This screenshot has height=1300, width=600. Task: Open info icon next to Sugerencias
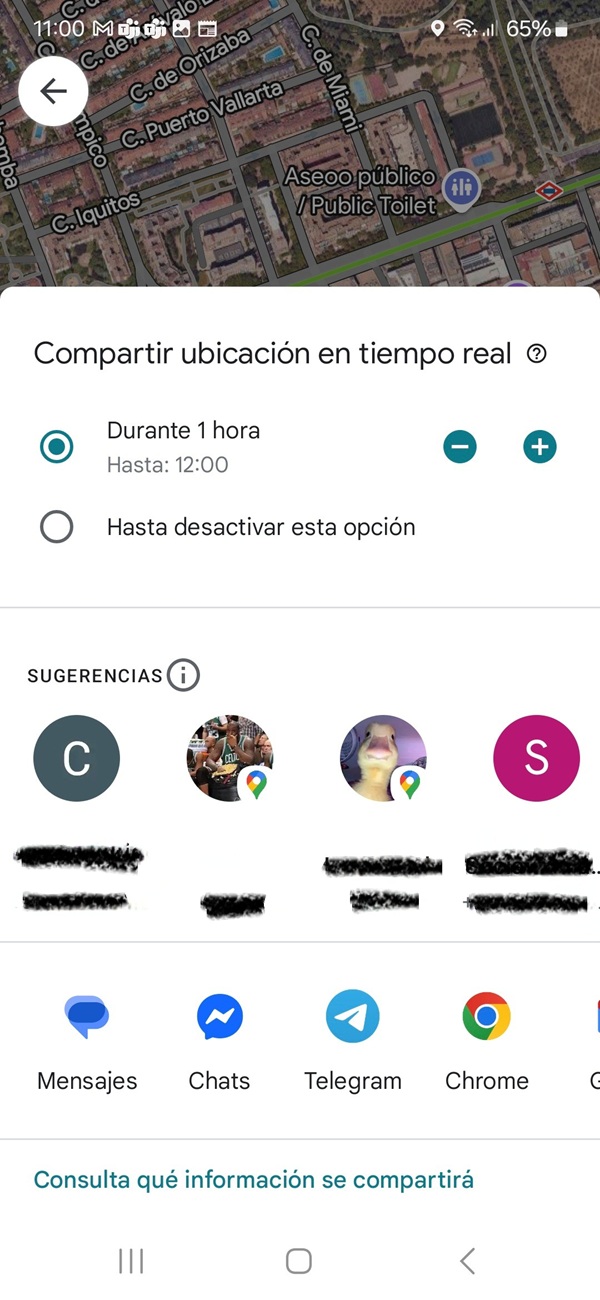183,676
